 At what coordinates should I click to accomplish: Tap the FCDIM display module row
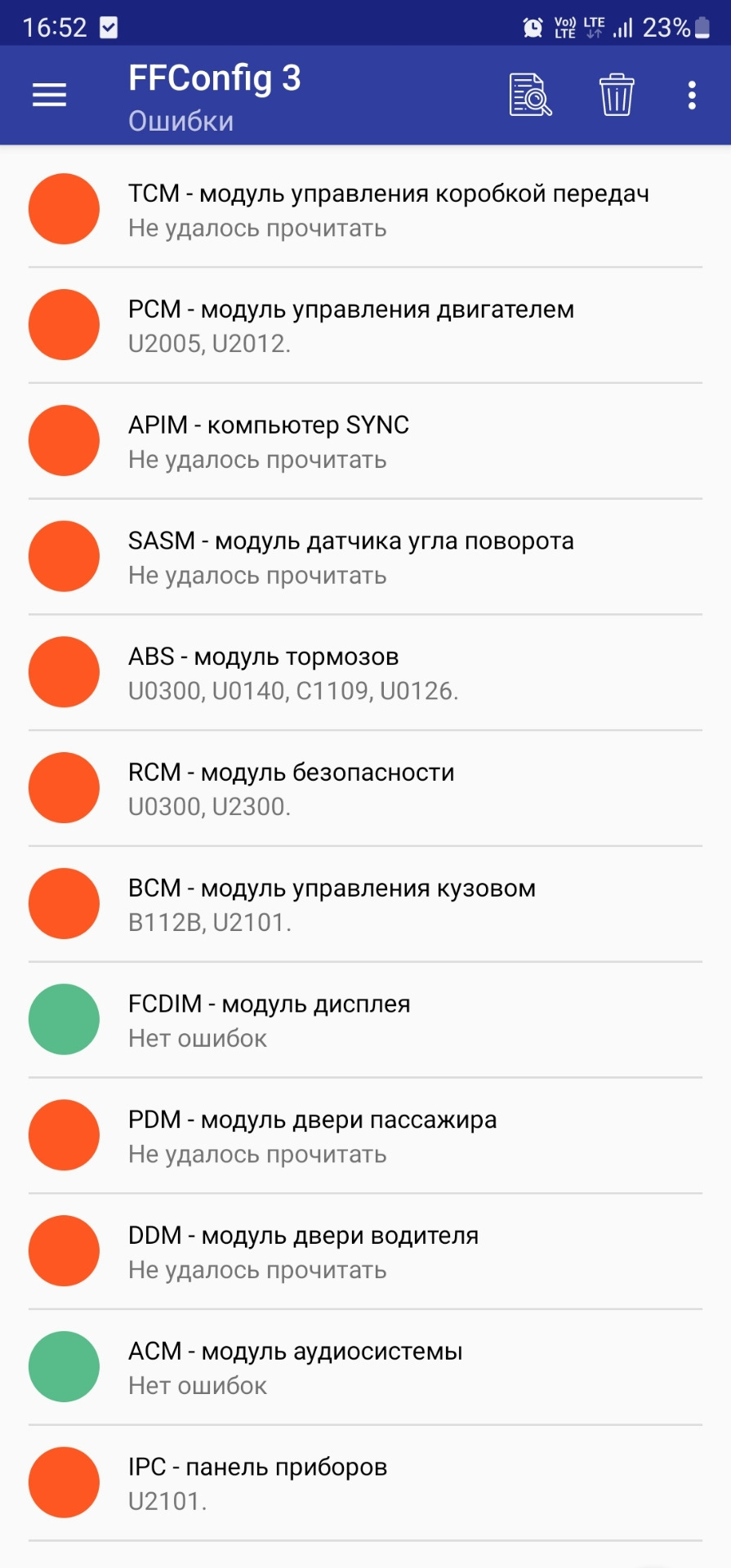(x=365, y=1021)
